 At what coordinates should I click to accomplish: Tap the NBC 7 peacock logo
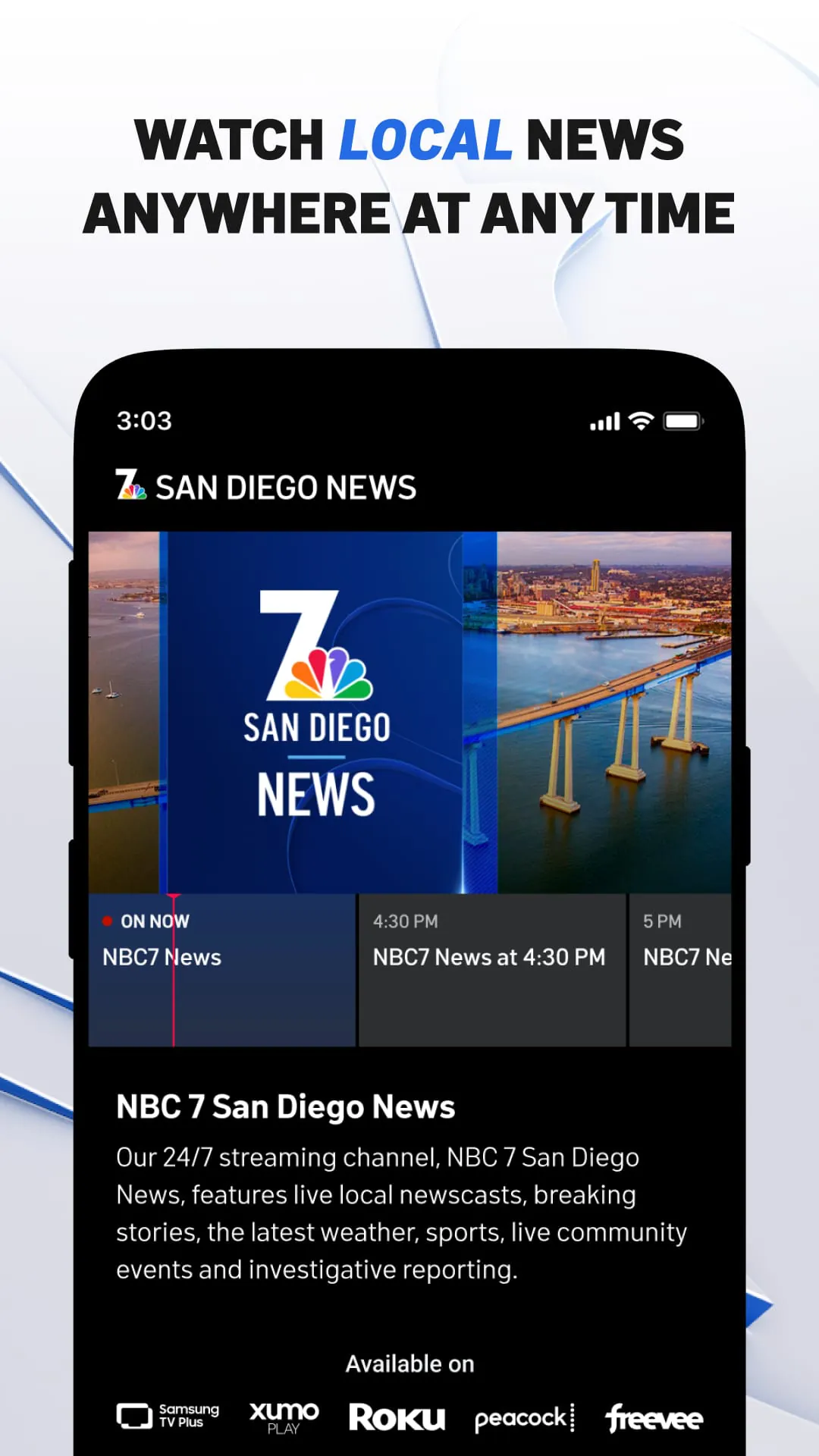click(130, 486)
